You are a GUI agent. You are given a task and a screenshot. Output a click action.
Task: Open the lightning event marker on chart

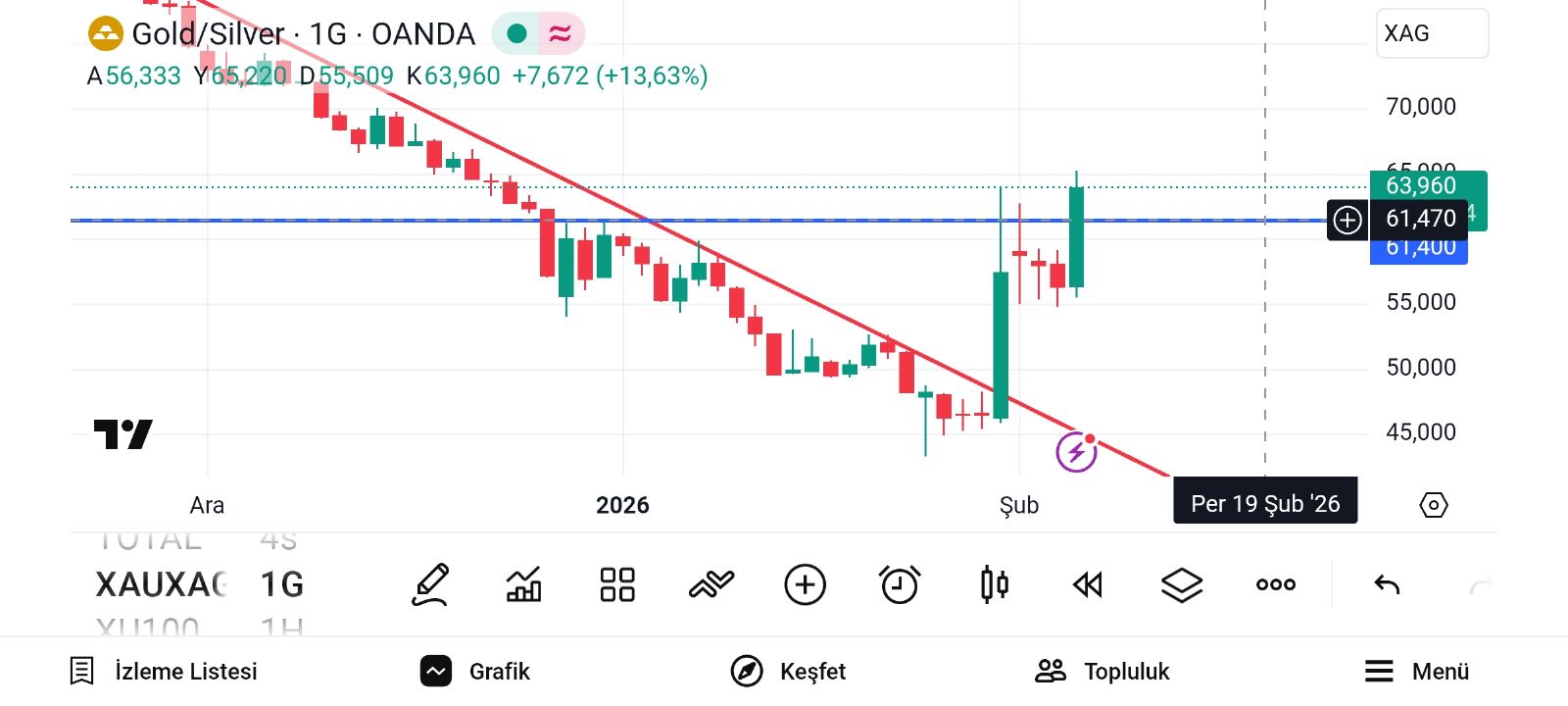(1076, 452)
